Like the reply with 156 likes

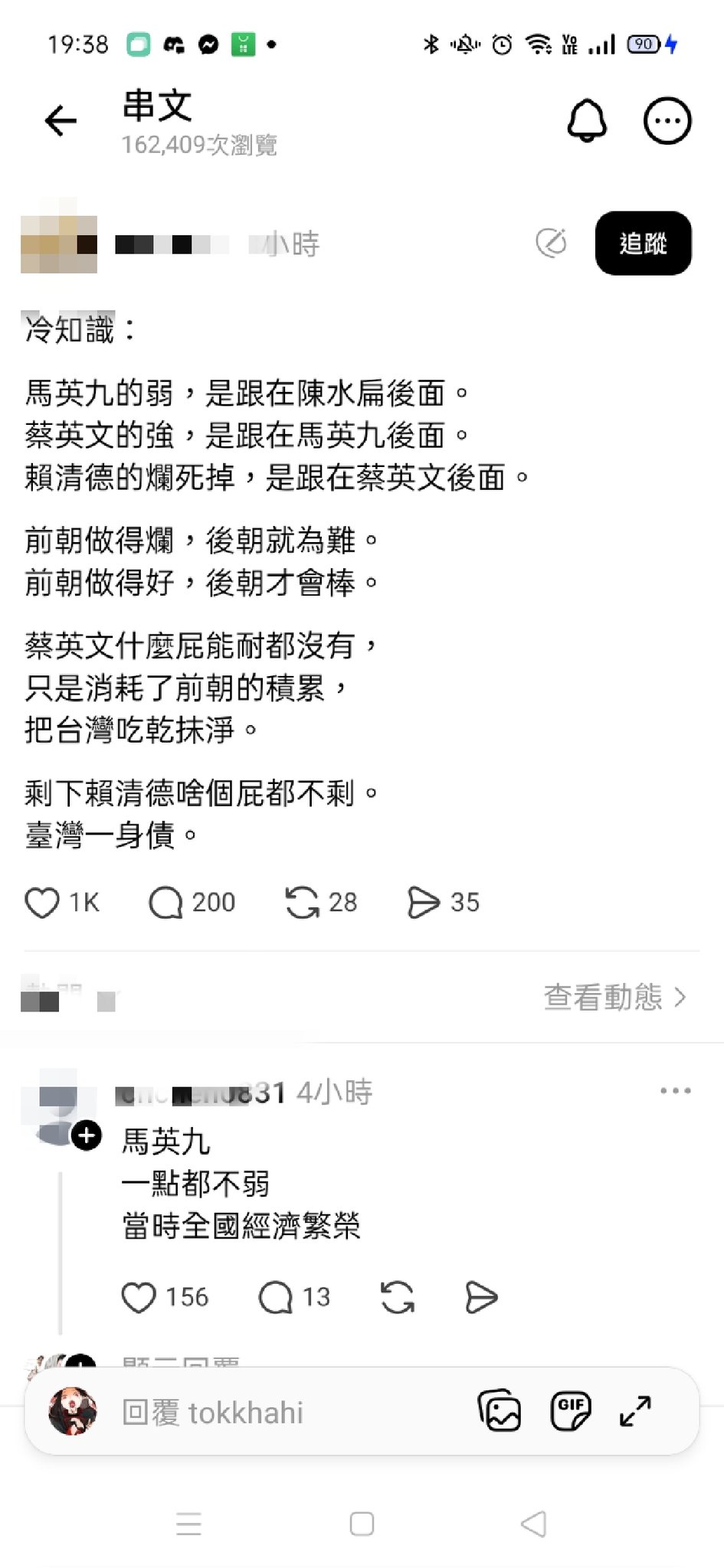coord(139,1298)
